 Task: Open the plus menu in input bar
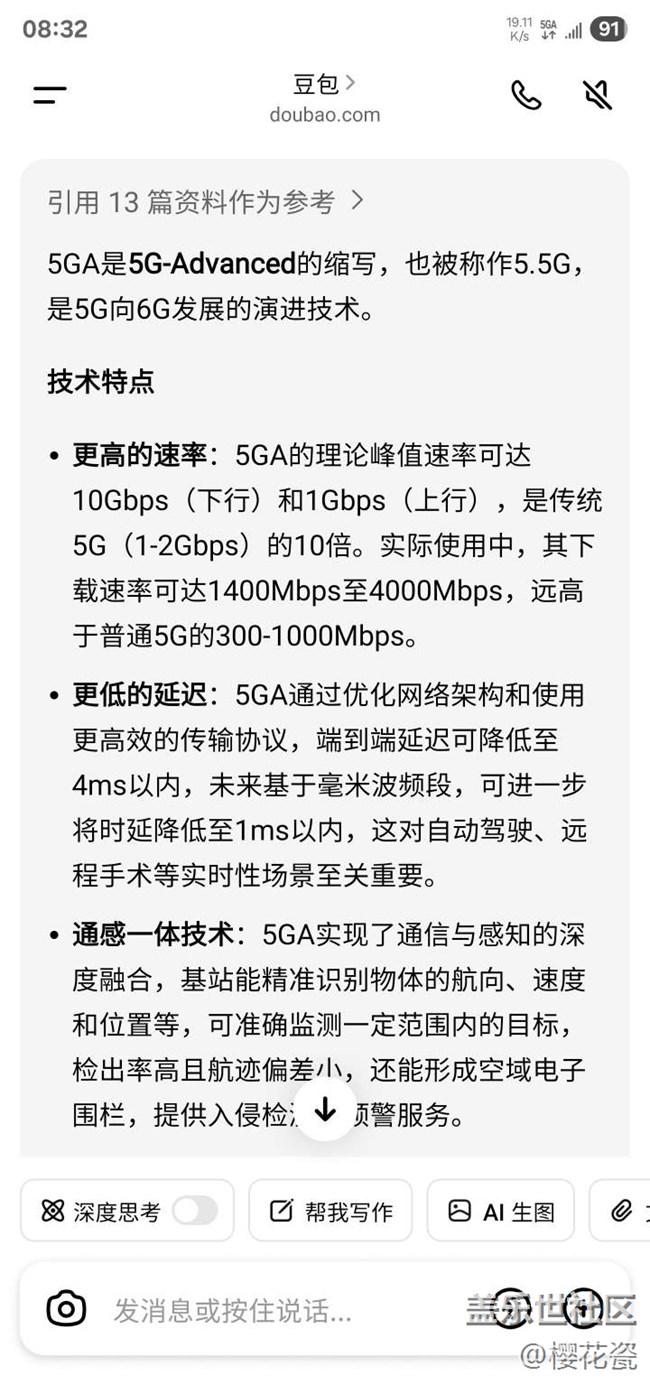[x=583, y=1307]
